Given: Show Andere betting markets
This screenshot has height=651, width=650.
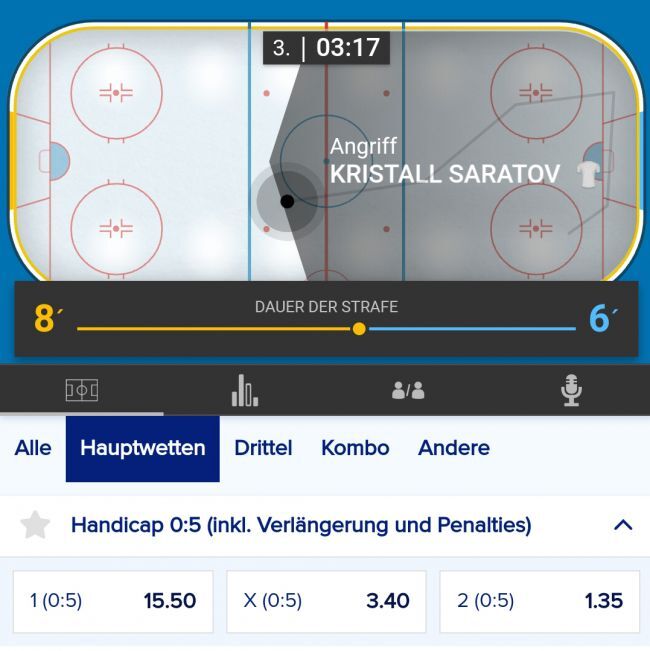Looking at the screenshot, I should [453, 448].
